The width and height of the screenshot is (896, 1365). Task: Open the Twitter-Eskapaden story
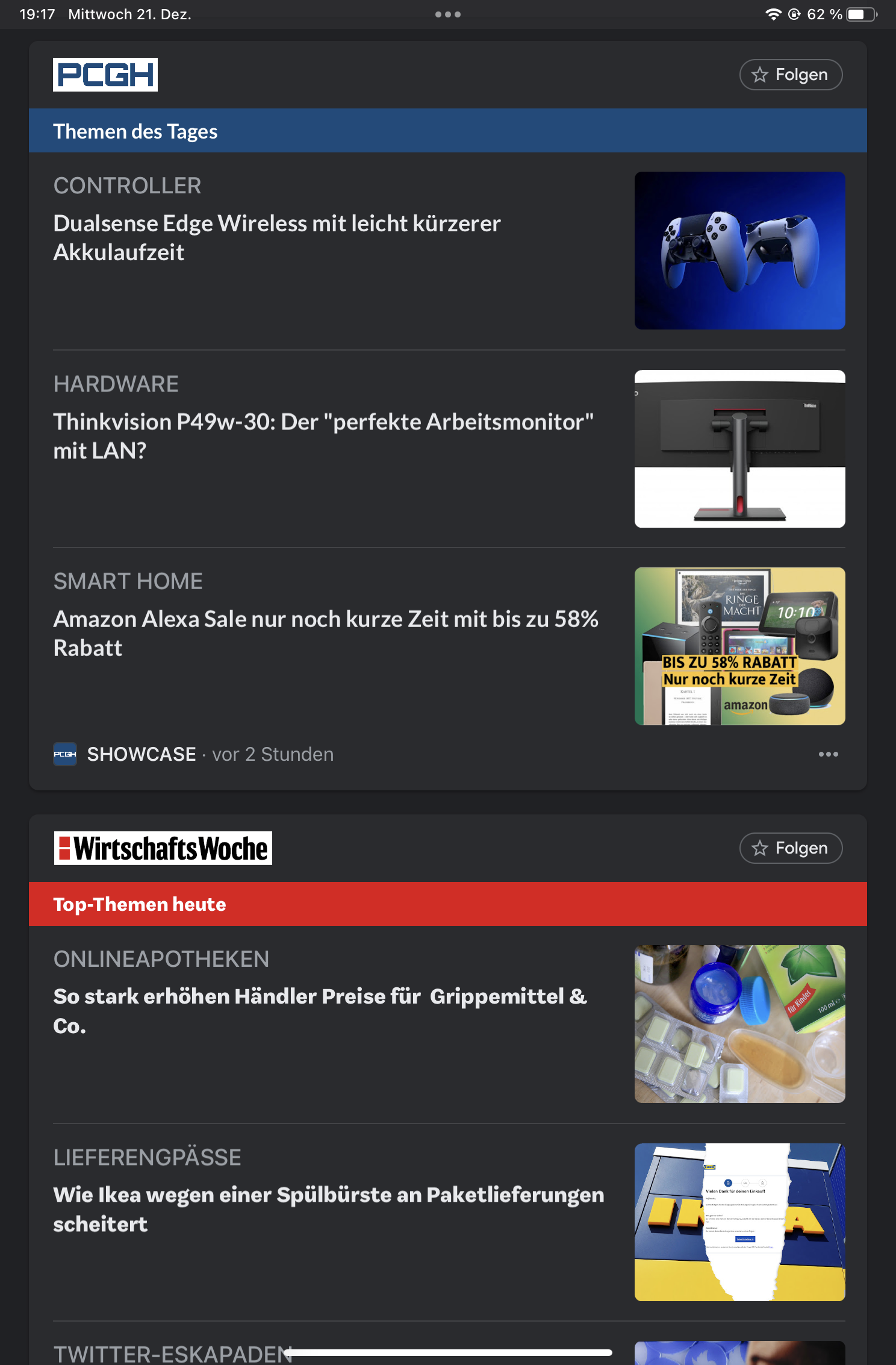click(173, 1353)
